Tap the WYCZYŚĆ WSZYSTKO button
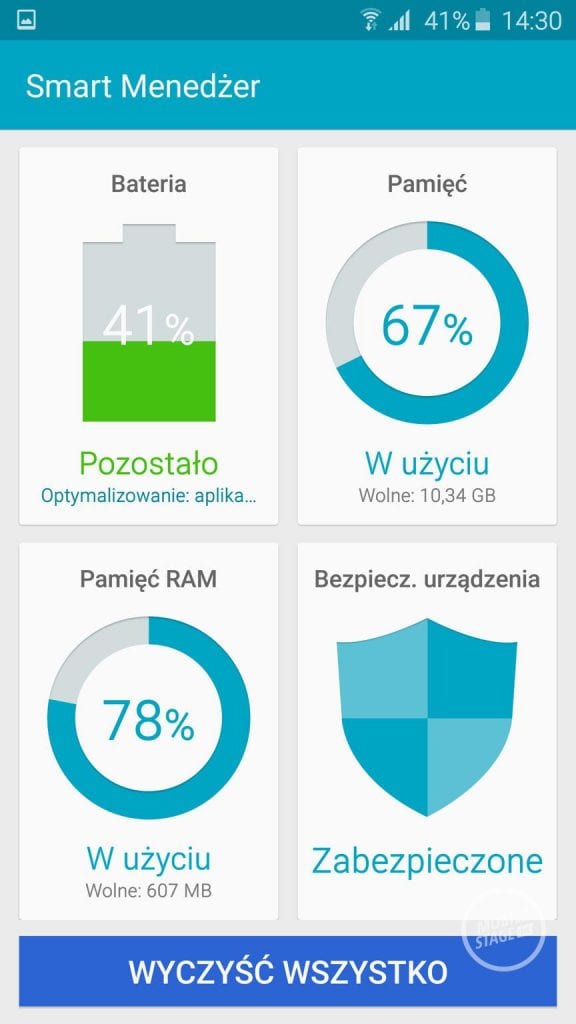 288,971
